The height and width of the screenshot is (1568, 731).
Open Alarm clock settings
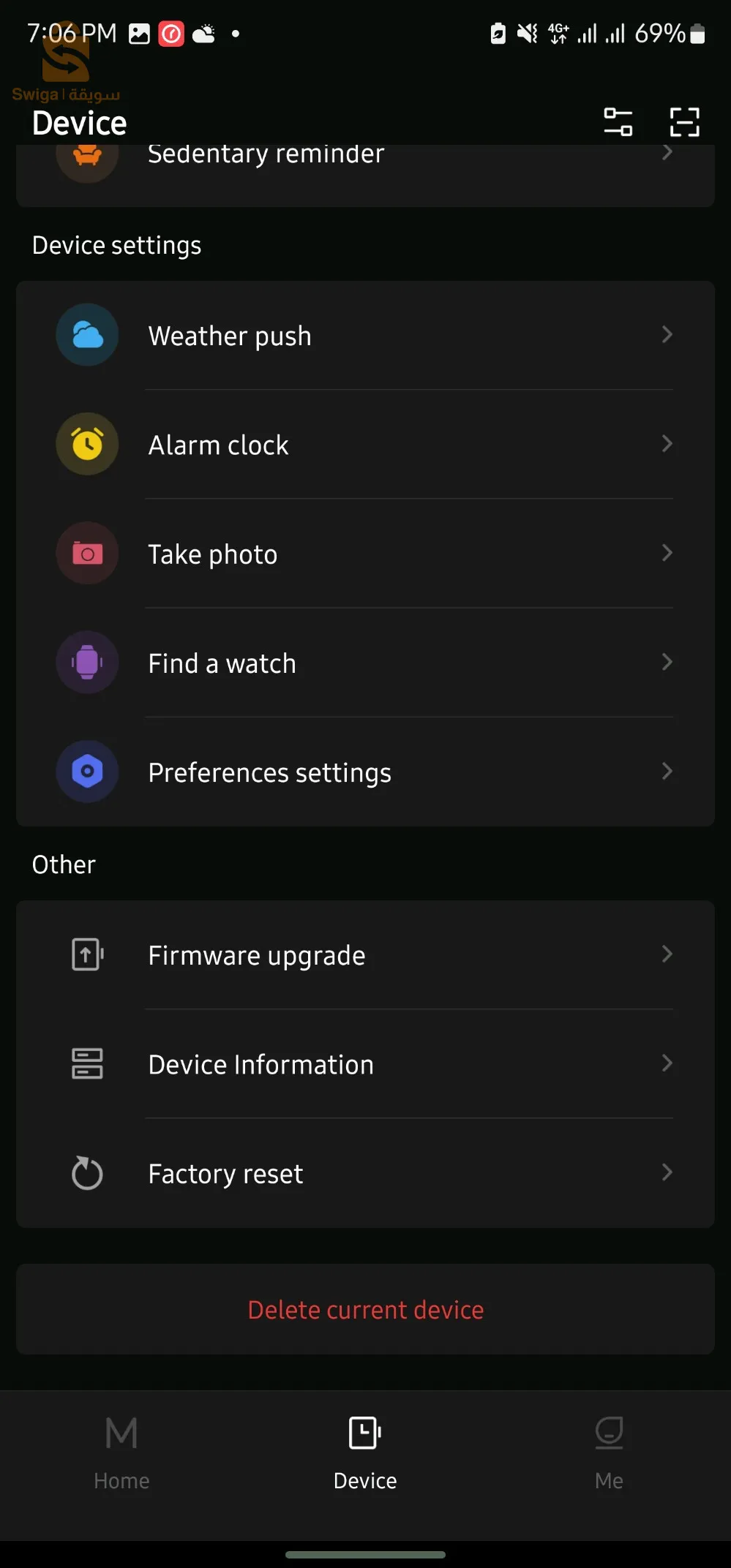[x=364, y=445]
